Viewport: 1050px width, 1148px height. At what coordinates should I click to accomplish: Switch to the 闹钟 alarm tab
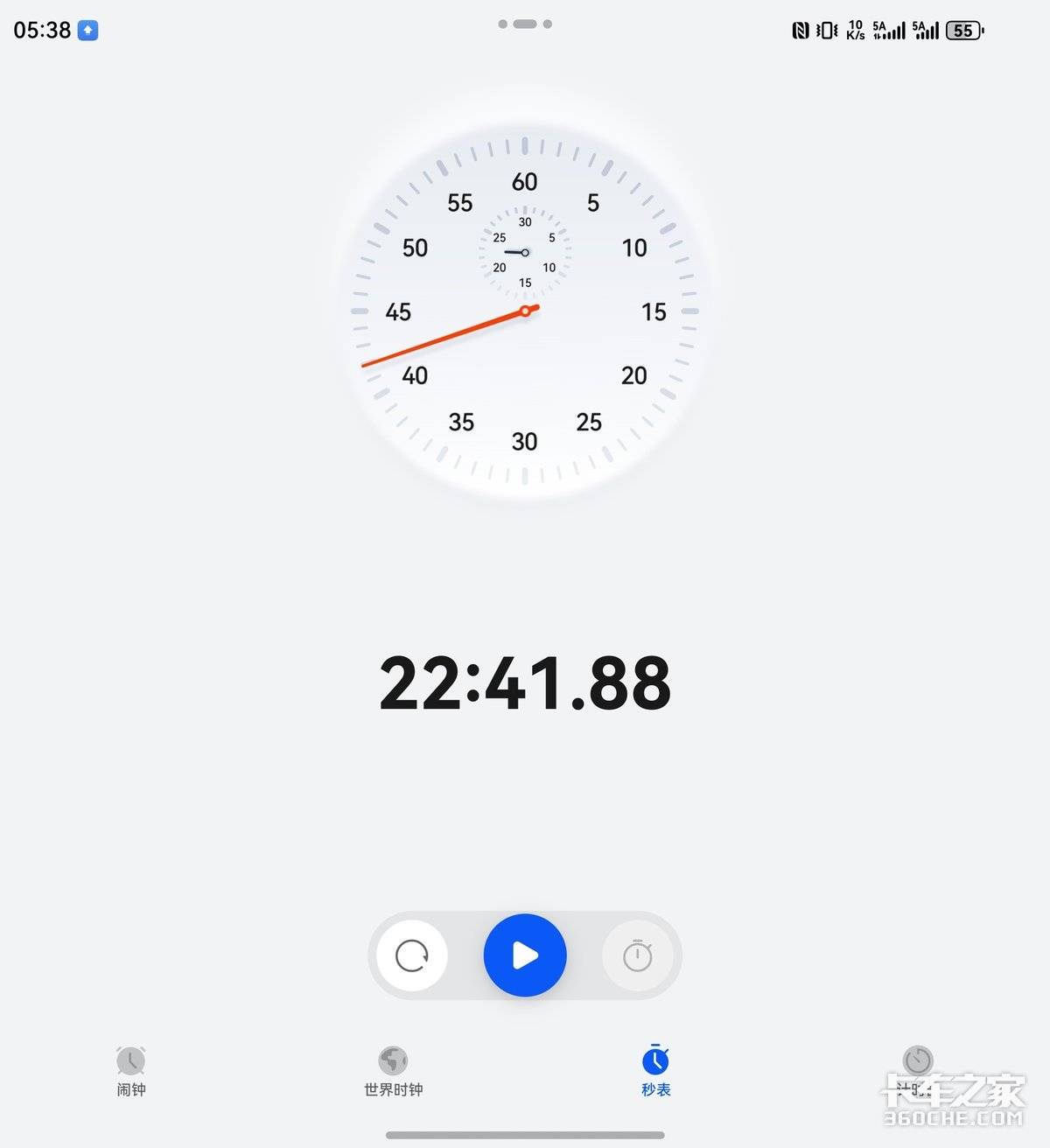131,1070
